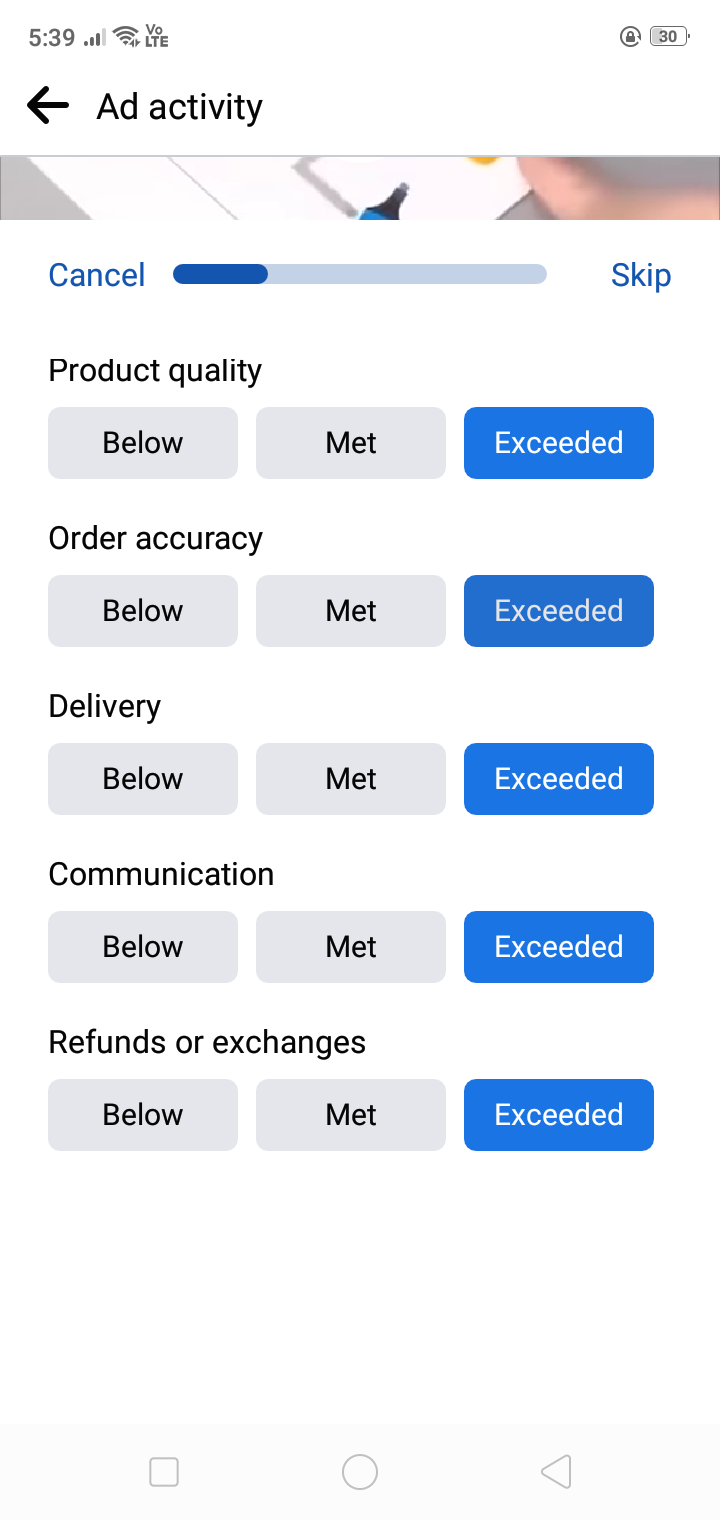Mark Communication as Exceeded
The width and height of the screenshot is (720, 1520).
559,947
